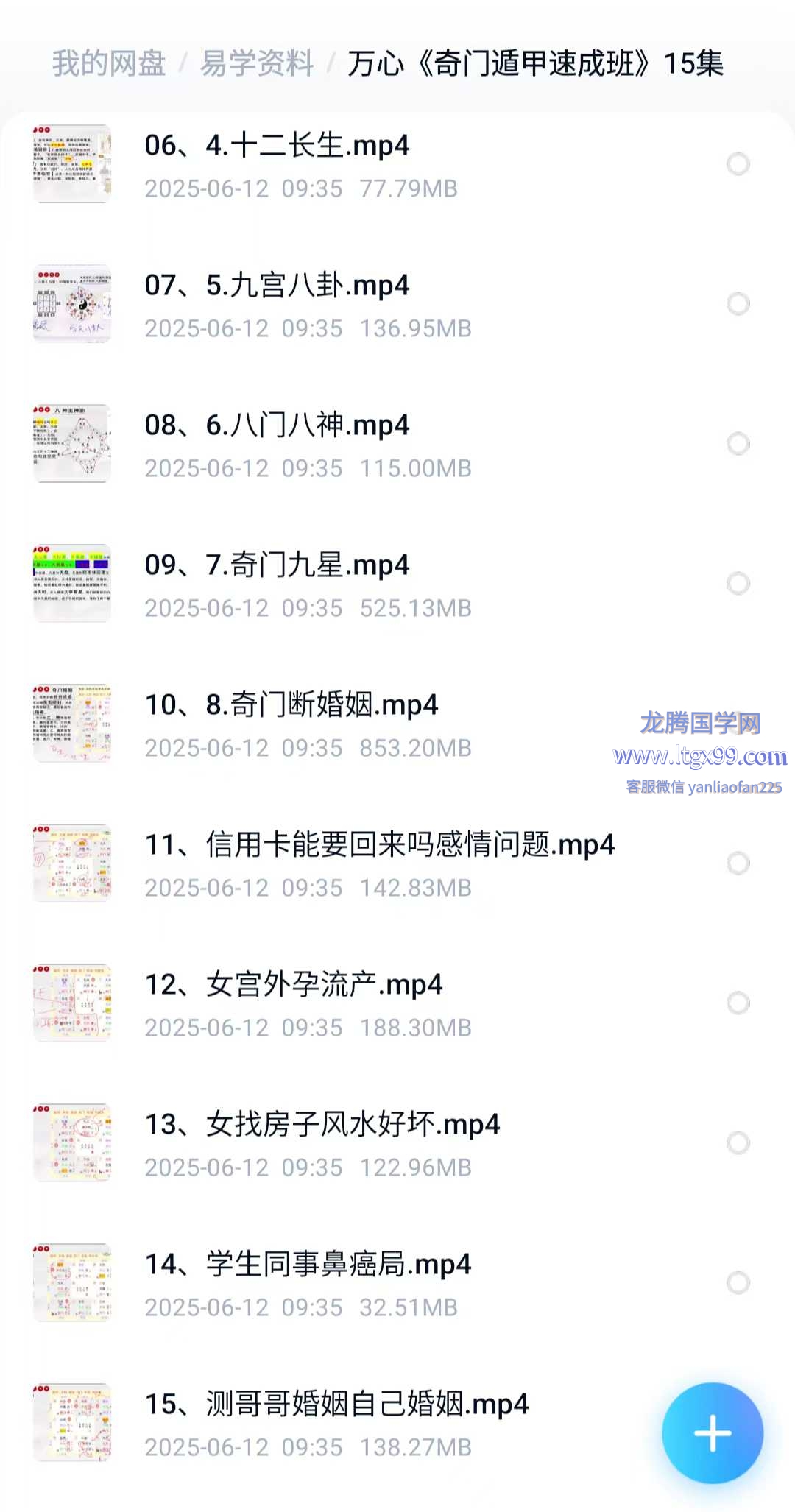Open video 13、女找房子风水好坏.mp4
This screenshot has width=795, height=1512.
322,1125
